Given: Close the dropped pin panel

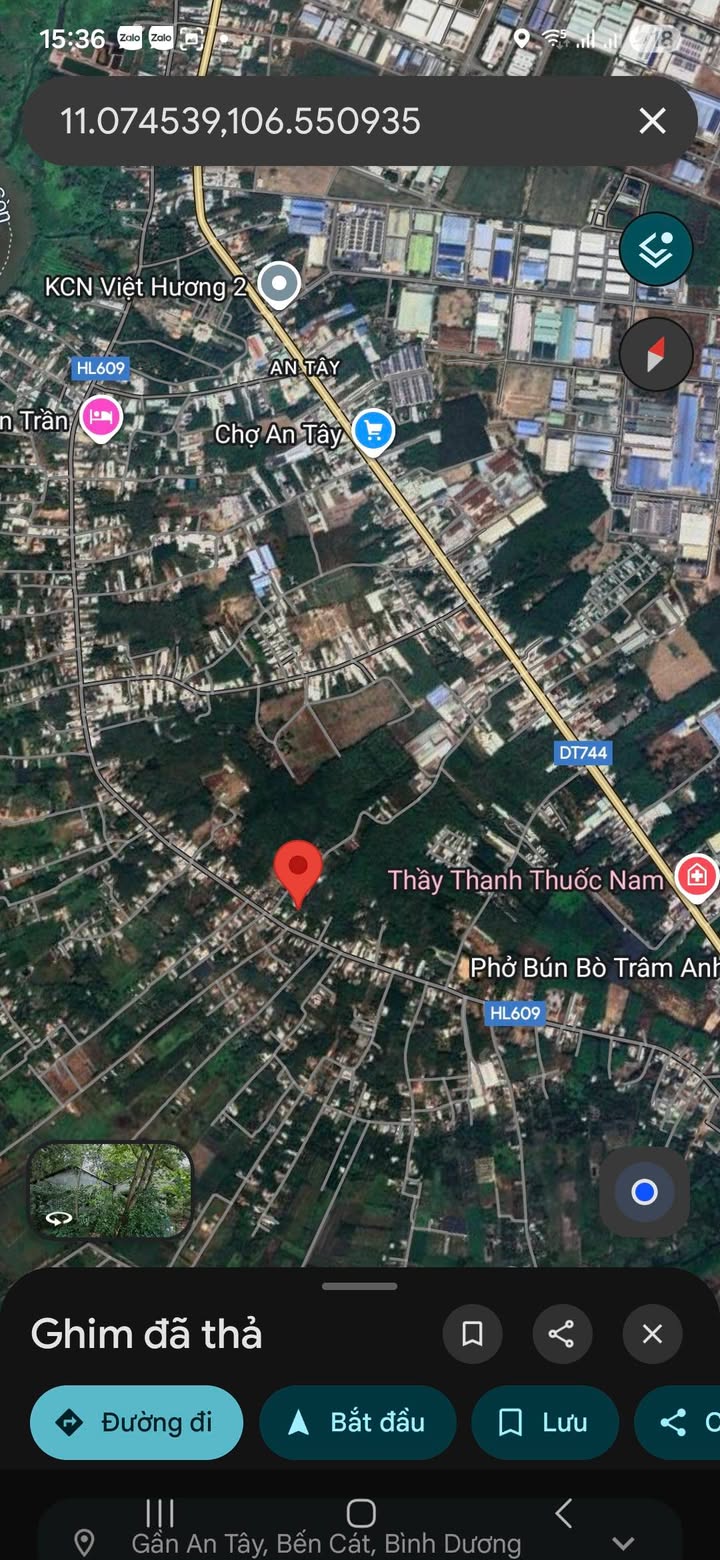Looking at the screenshot, I should 652,1333.
